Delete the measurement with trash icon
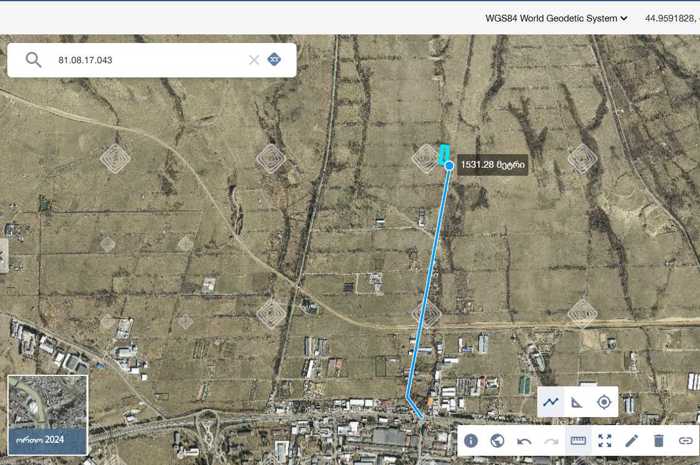The height and width of the screenshot is (465, 700). click(658, 440)
